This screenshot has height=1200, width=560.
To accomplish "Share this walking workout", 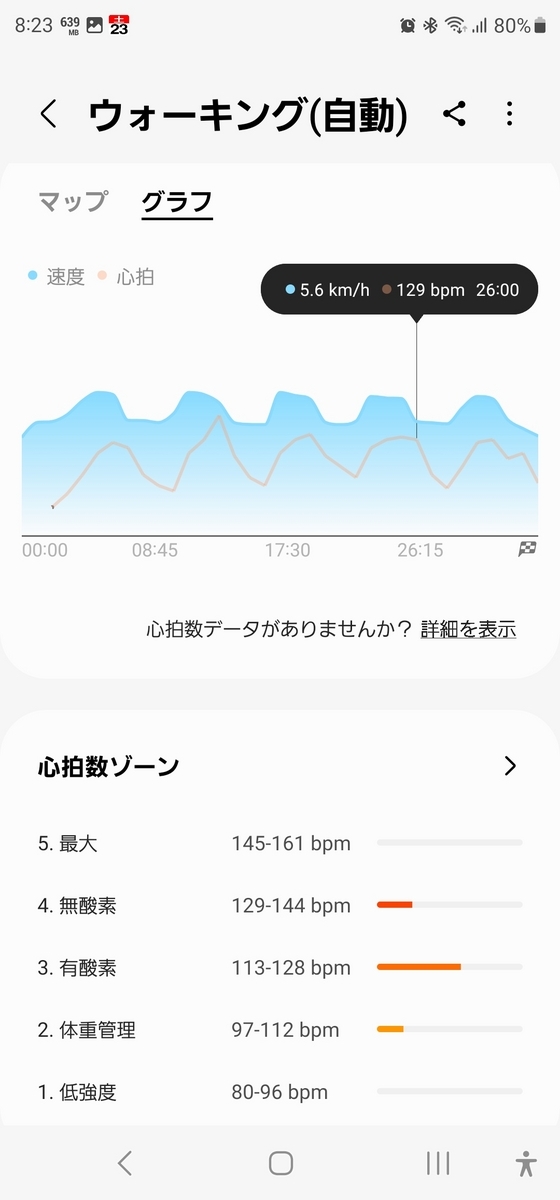I will (455, 114).
